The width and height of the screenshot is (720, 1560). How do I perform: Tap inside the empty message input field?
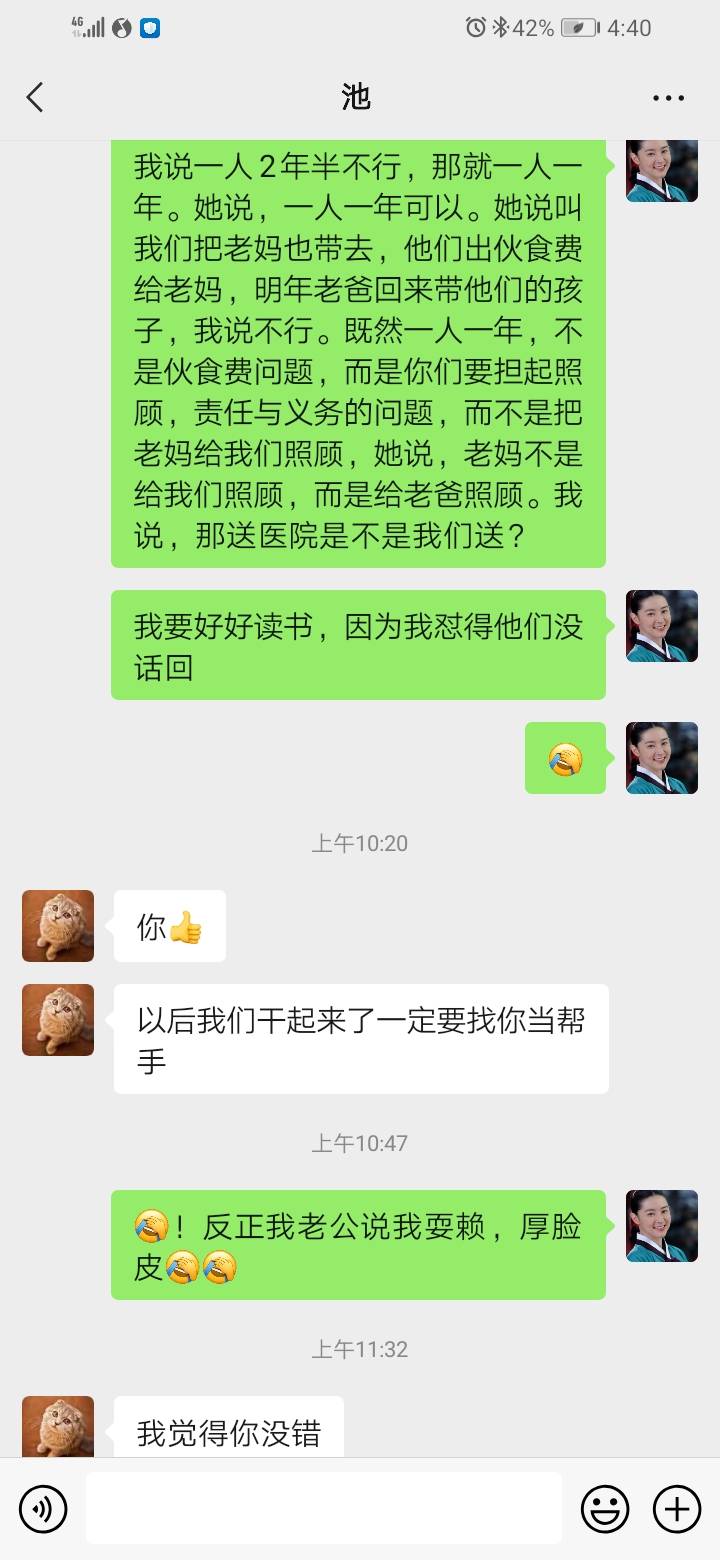[320, 1507]
